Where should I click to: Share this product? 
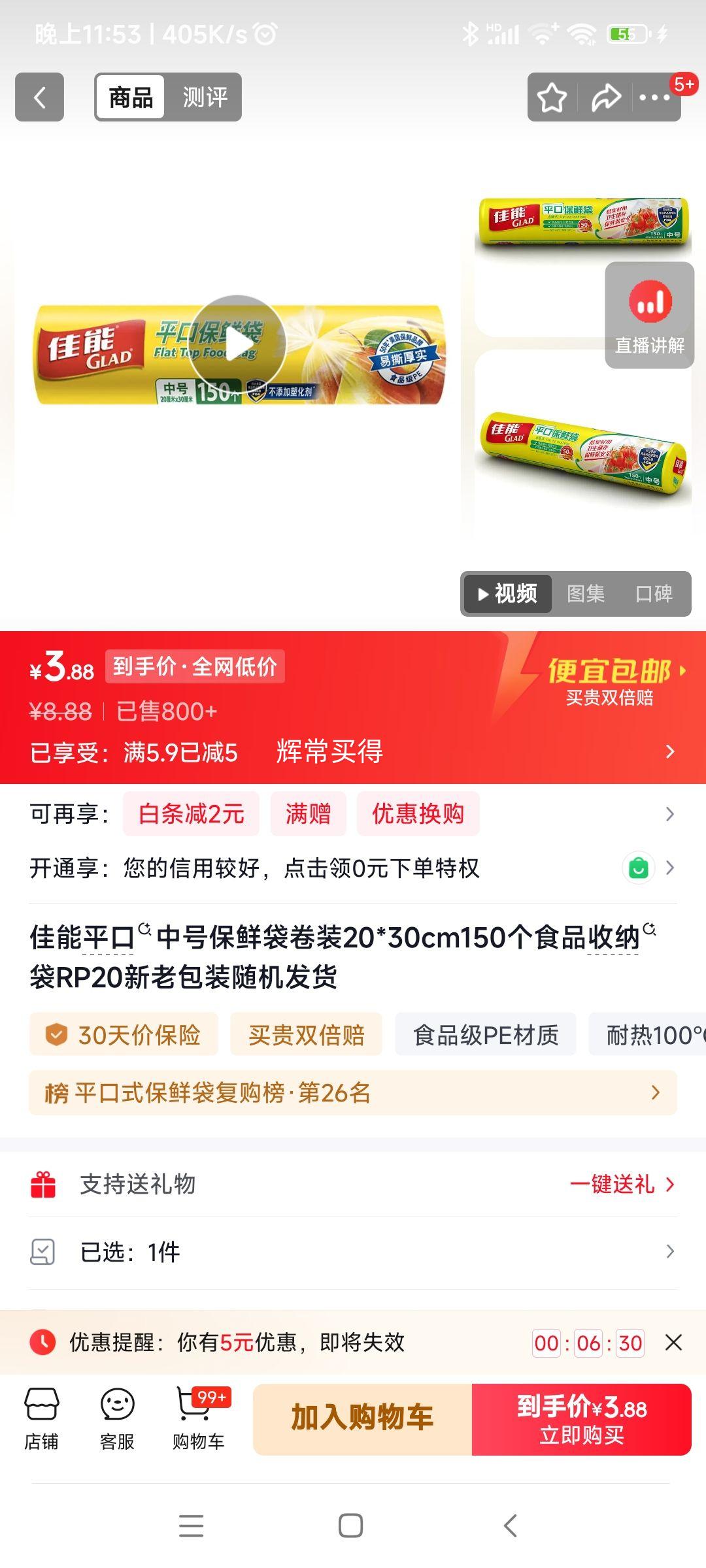click(x=606, y=98)
